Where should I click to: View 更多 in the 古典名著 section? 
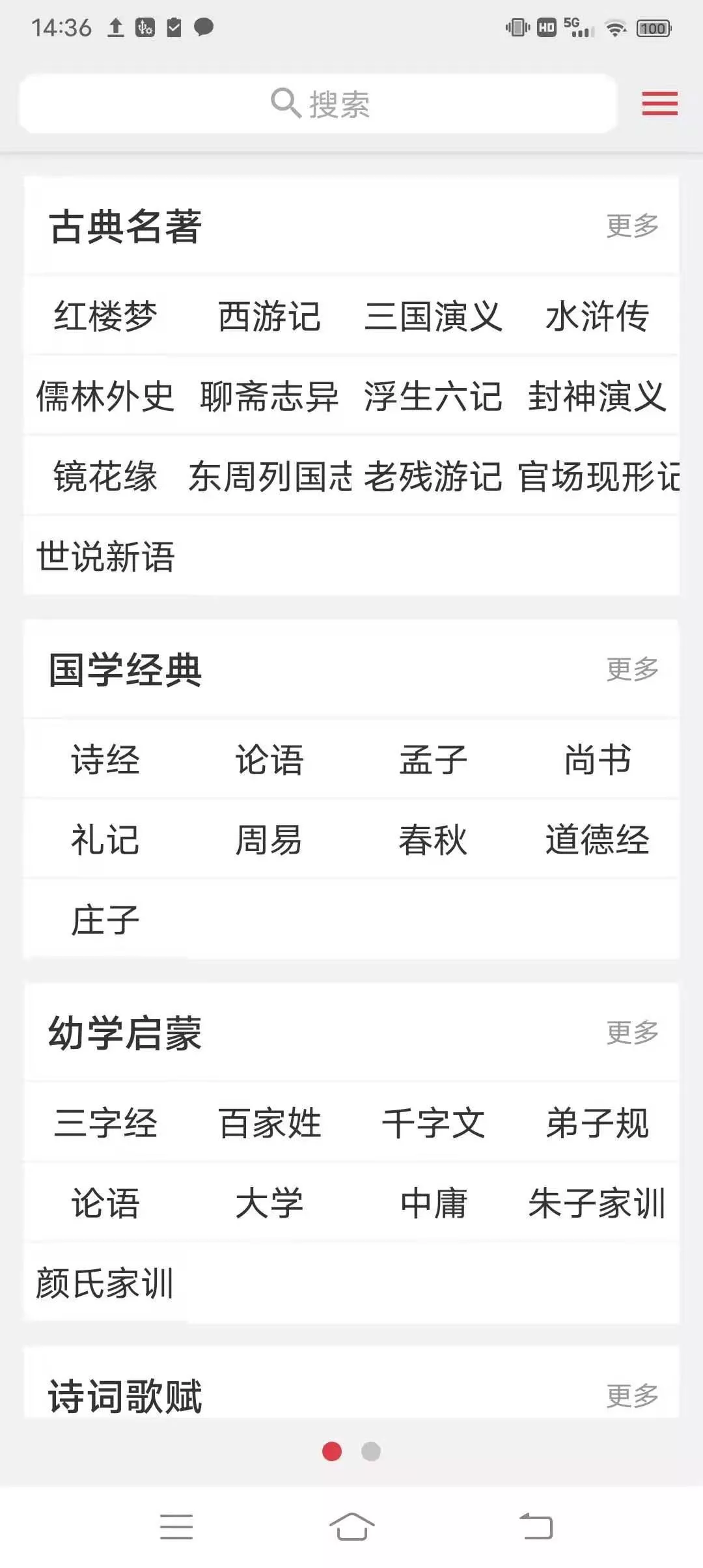(x=632, y=226)
